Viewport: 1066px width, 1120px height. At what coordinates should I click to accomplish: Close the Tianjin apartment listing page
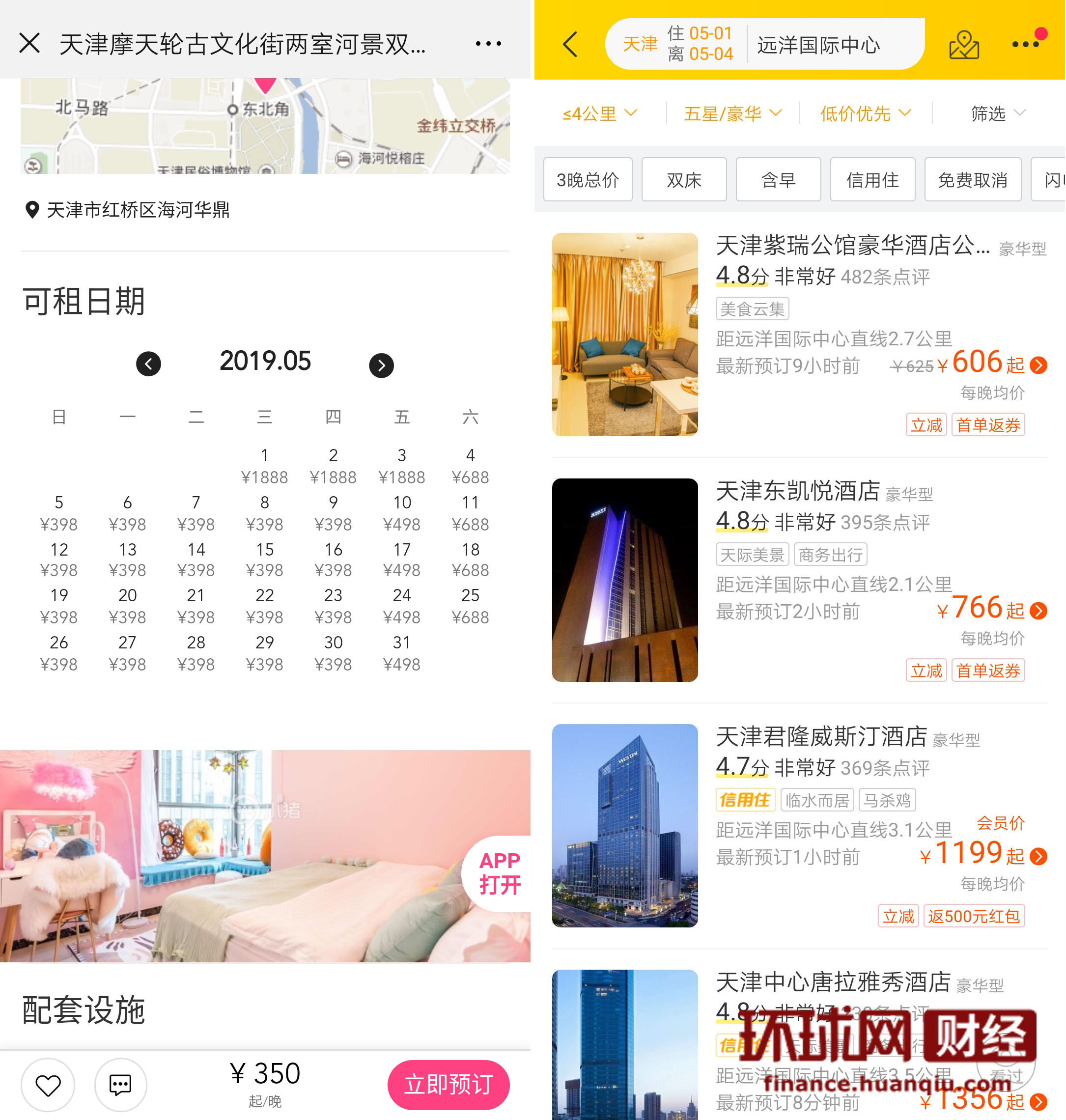[29, 43]
